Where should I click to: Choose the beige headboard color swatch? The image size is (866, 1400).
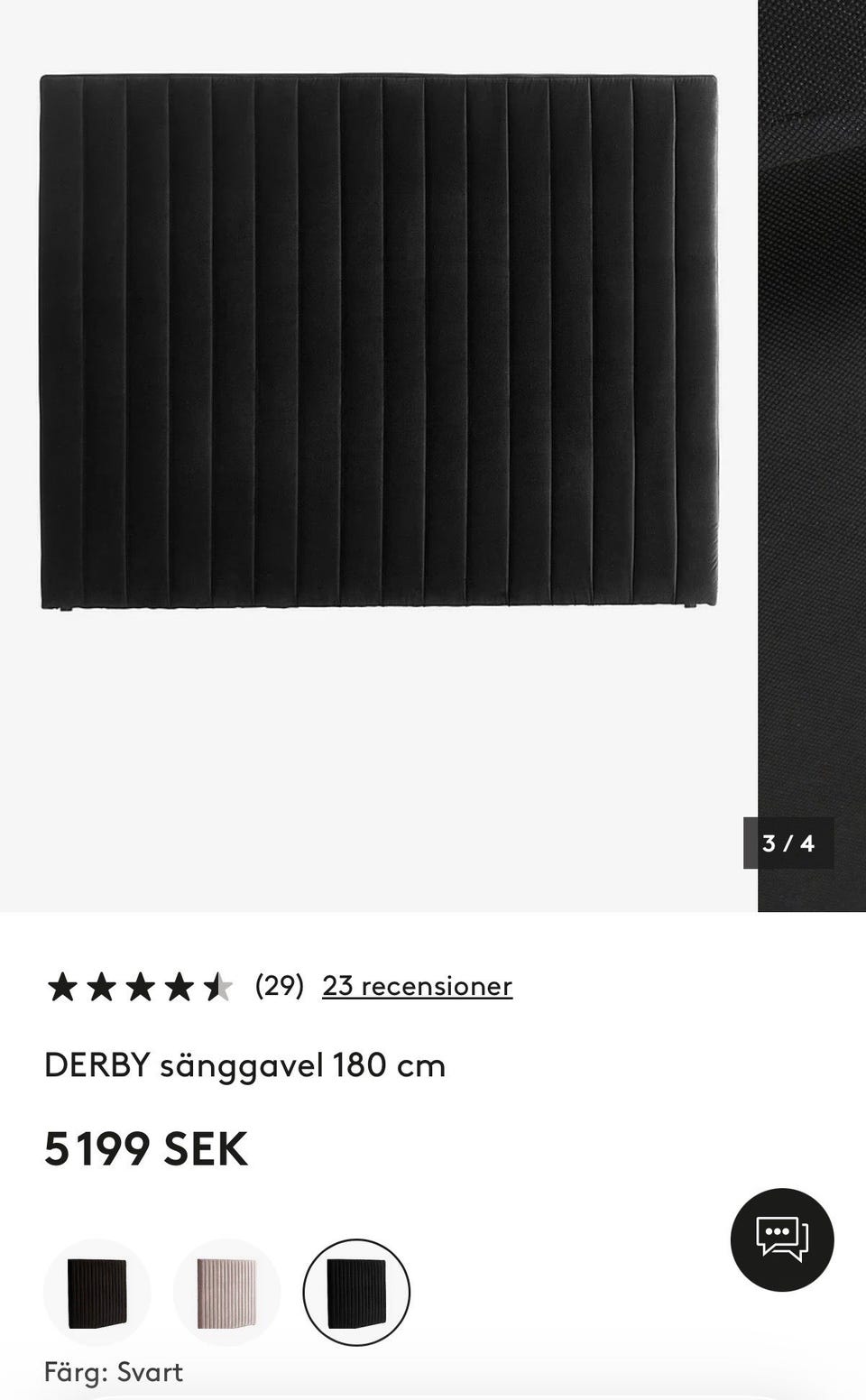tap(226, 1293)
